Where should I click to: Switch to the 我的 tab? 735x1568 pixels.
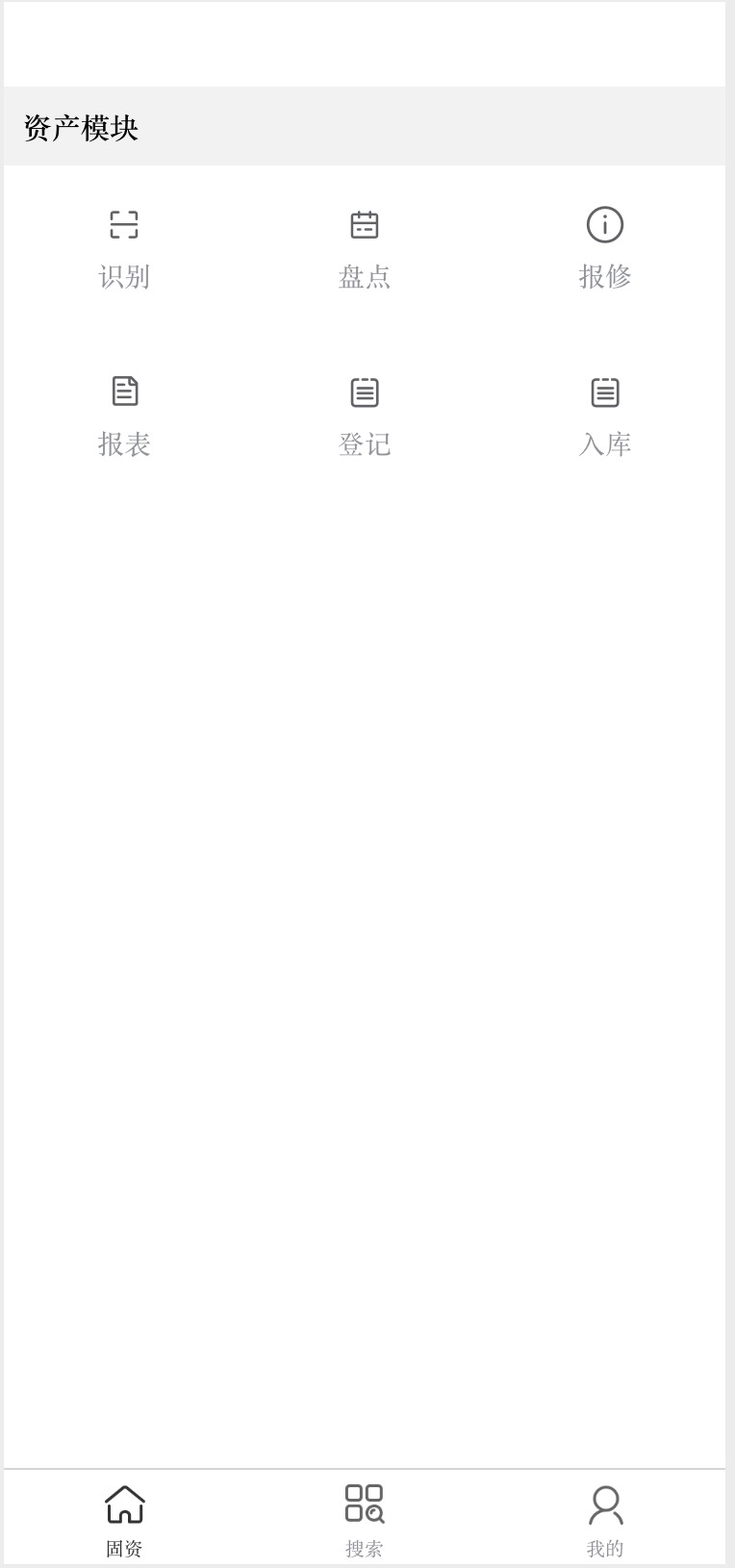tap(604, 1520)
